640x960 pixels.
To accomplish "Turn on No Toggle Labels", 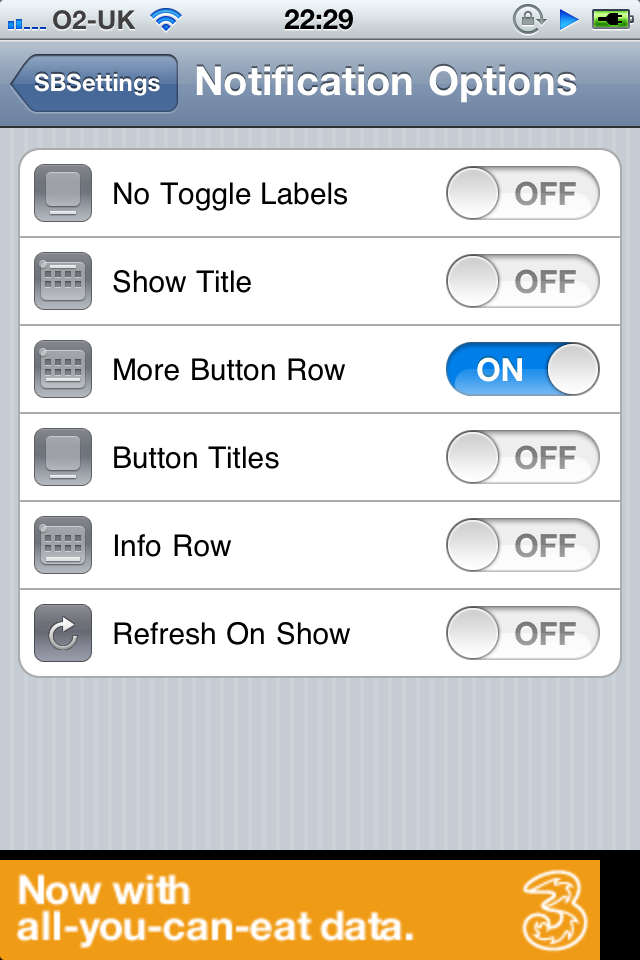I will pos(522,194).
